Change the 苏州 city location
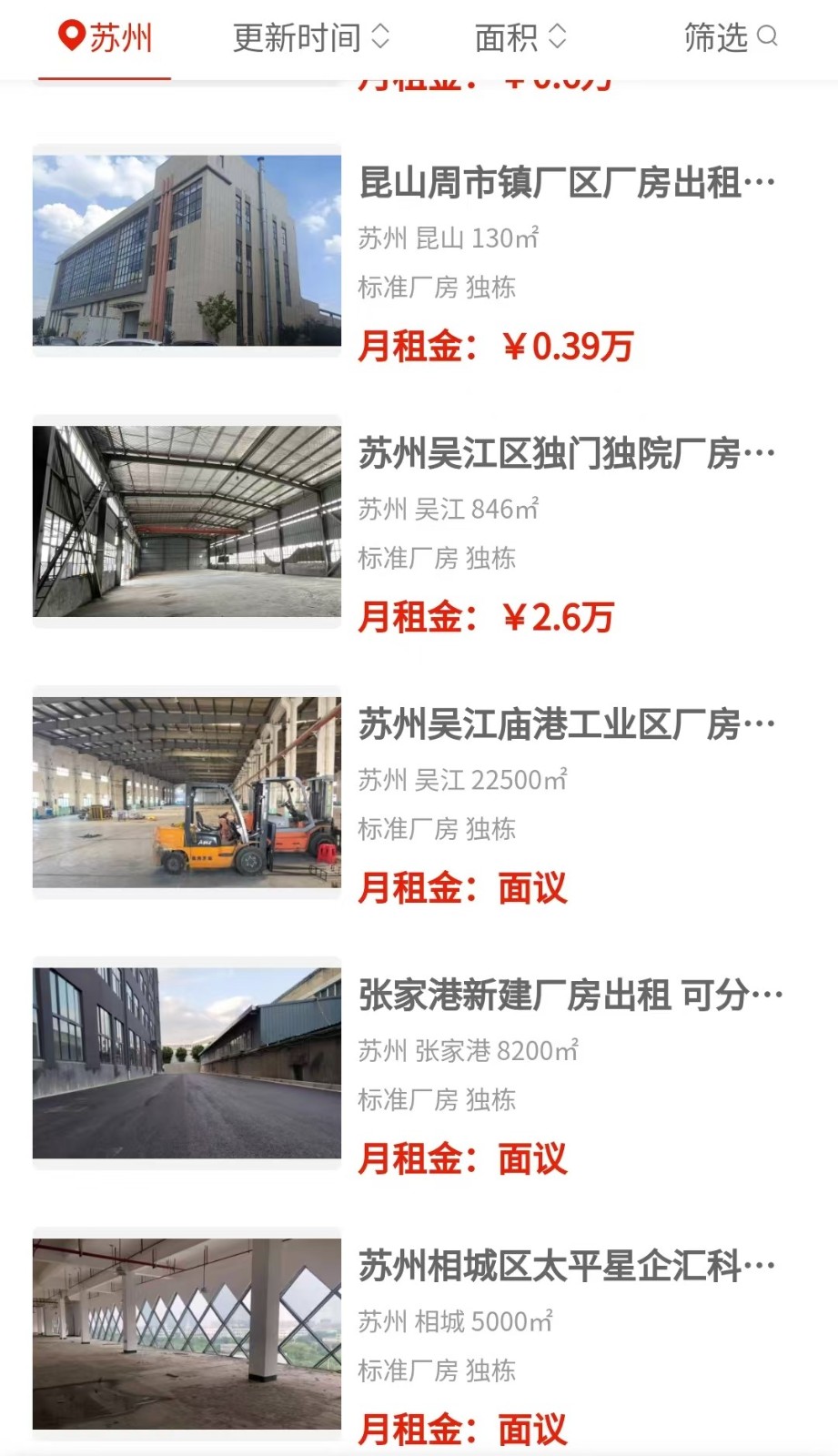 (x=106, y=37)
